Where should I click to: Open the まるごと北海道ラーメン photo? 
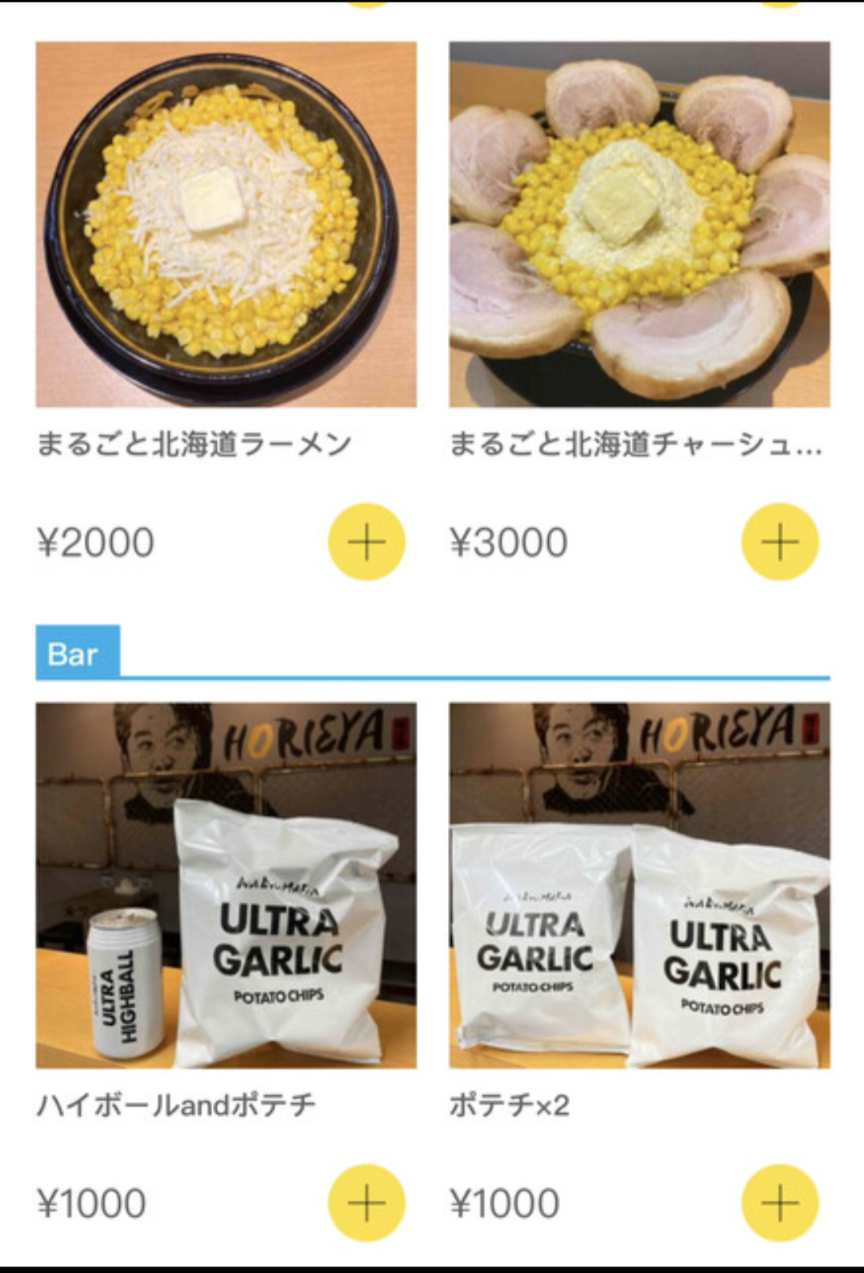[226, 225]
